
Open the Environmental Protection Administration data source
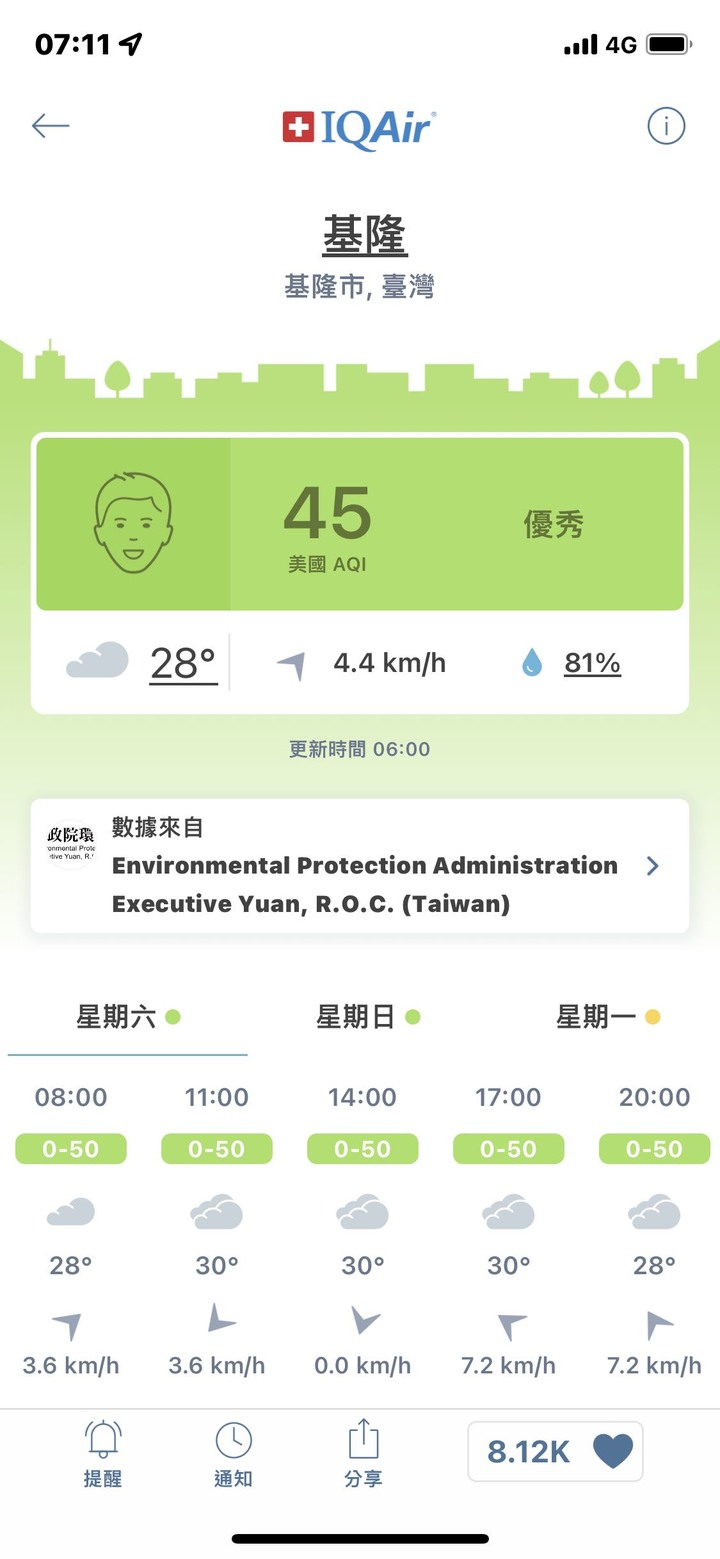(360, 866)
